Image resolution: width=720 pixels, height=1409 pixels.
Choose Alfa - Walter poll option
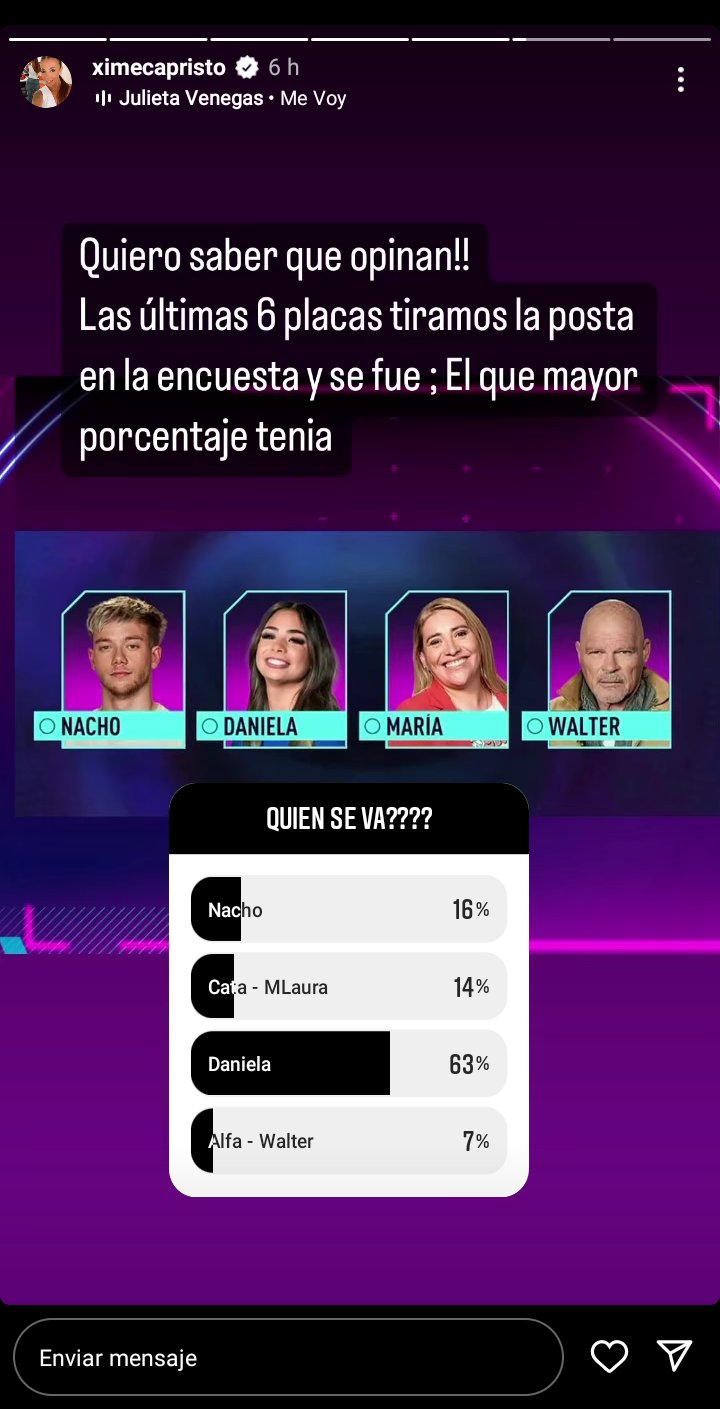[348, 1141]
